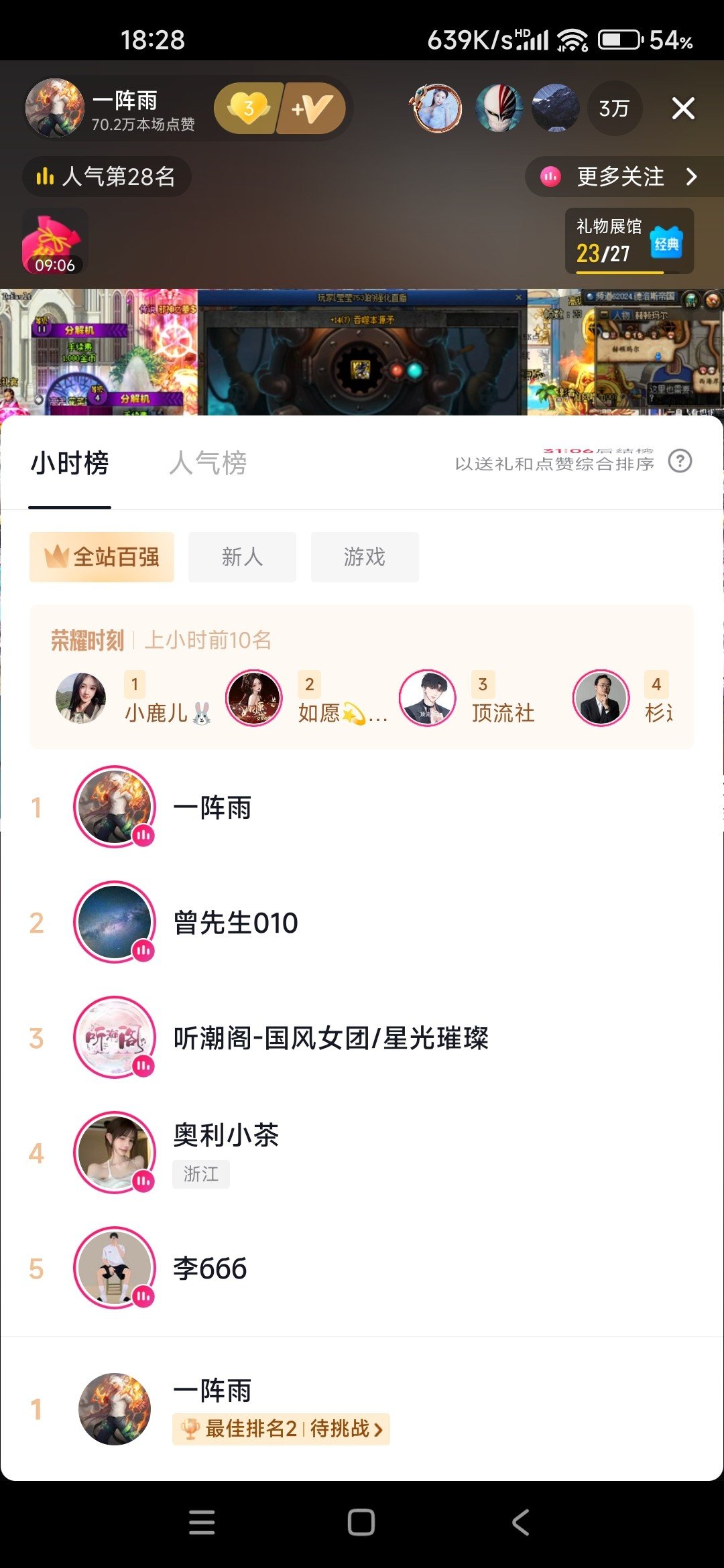
Task: Open 听潮阁-国风女团/星光璀璨 row
Action: 362,1038
